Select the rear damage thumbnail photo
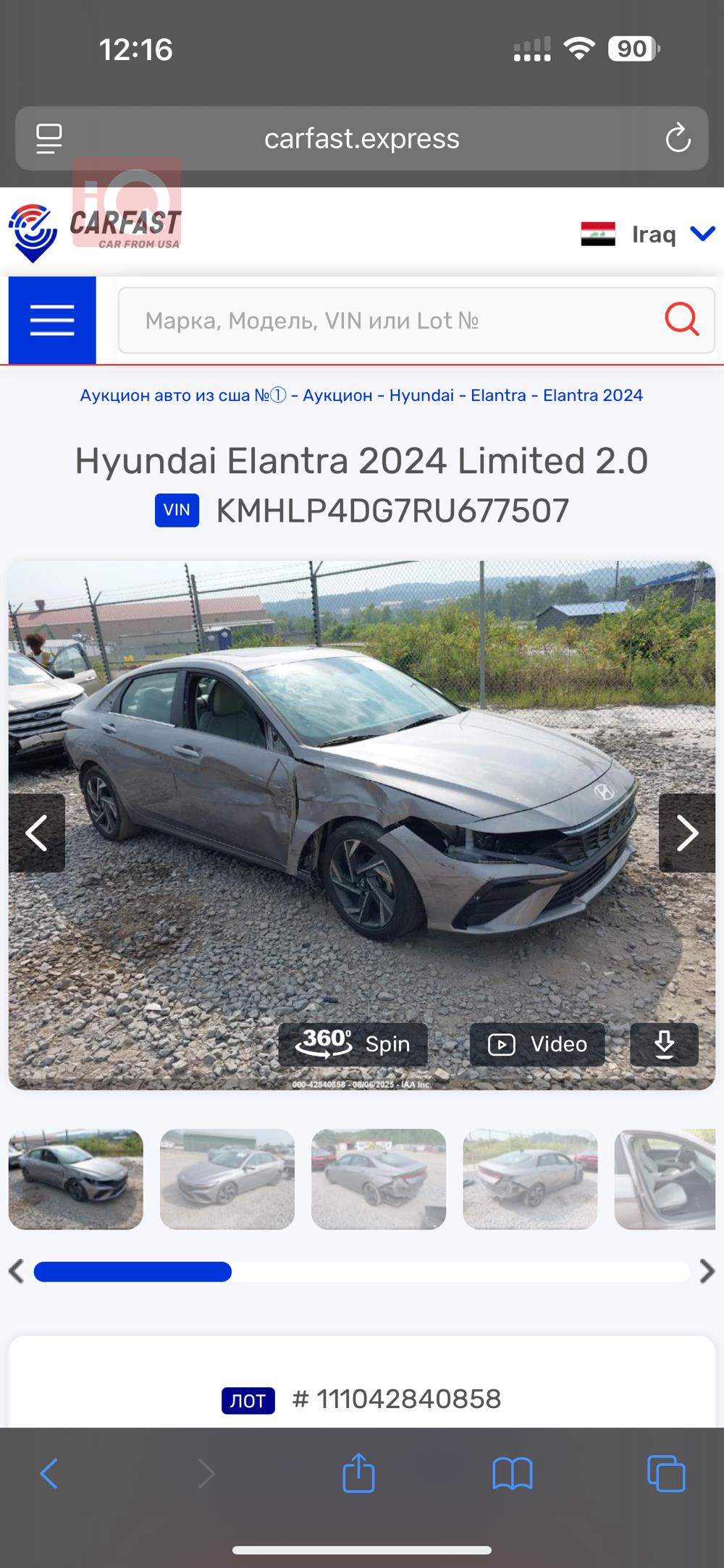724x1568 pixels. pos(379,1179)
